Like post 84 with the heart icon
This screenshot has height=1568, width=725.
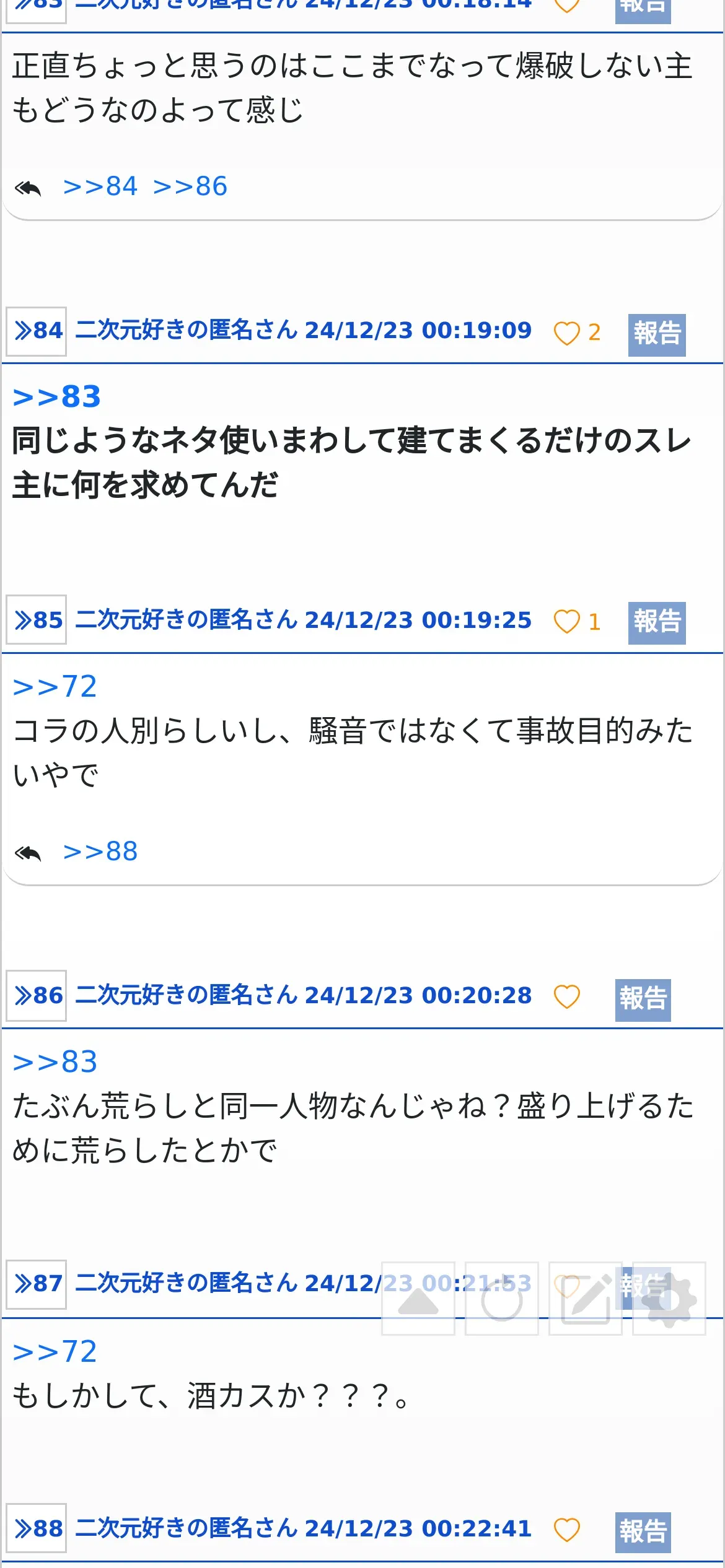tap(566, 333)
